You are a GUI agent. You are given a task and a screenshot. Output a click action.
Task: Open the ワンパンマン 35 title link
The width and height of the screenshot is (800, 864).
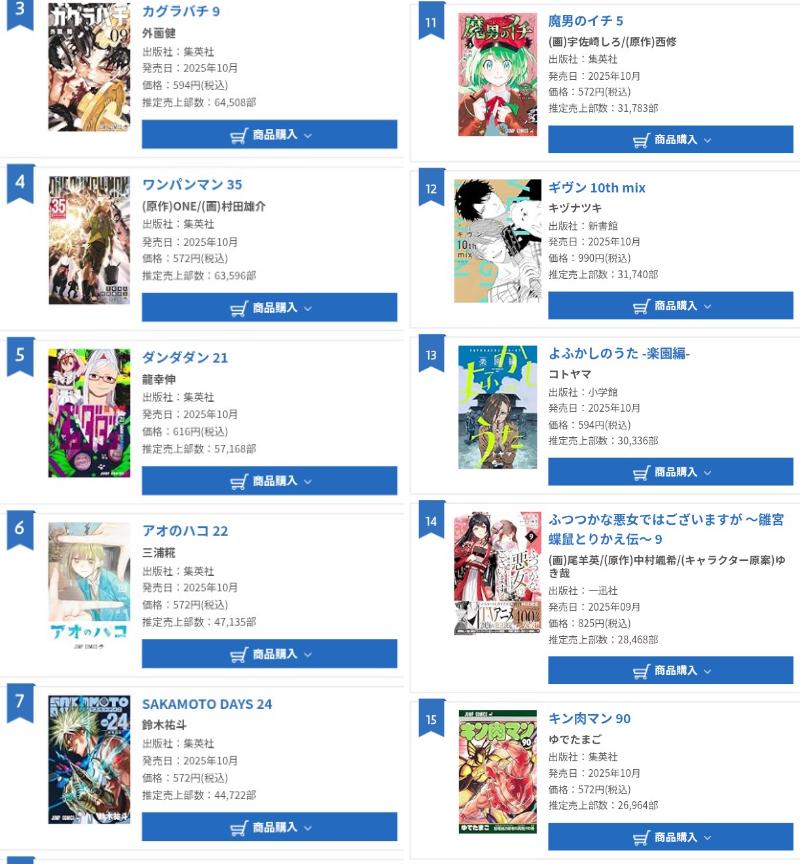click(x=192, y=185)
